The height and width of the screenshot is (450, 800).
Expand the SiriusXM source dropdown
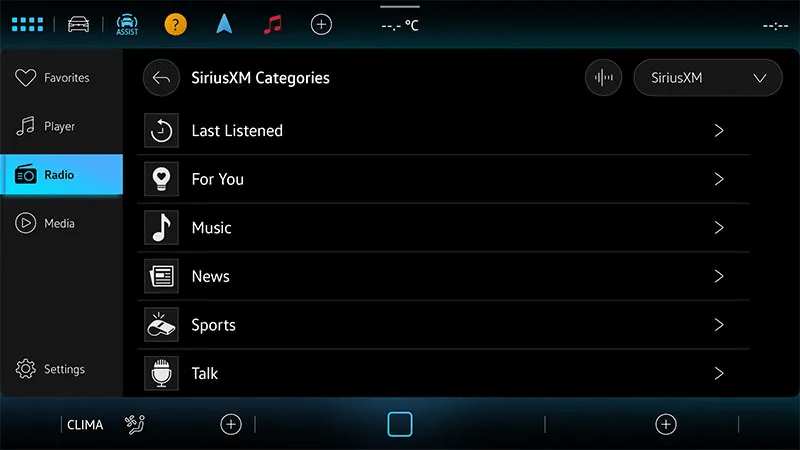point(708,78)
